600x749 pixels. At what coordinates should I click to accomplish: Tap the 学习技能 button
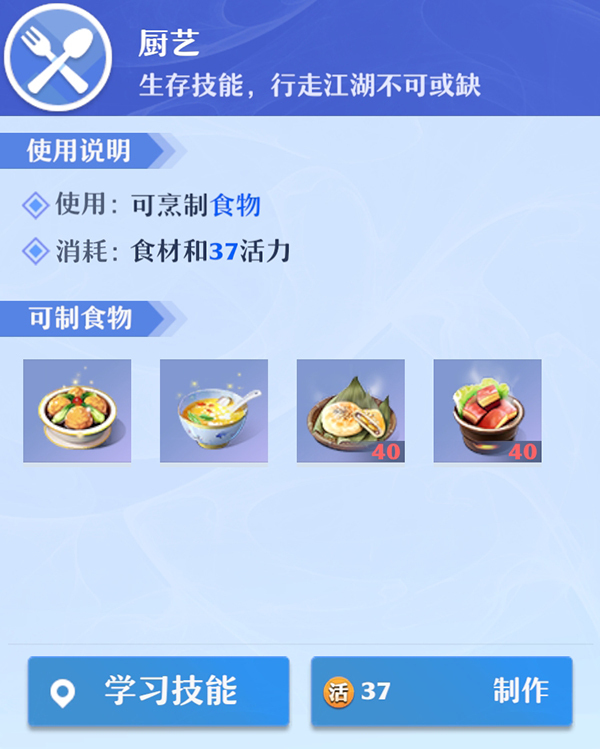point(158,691)
